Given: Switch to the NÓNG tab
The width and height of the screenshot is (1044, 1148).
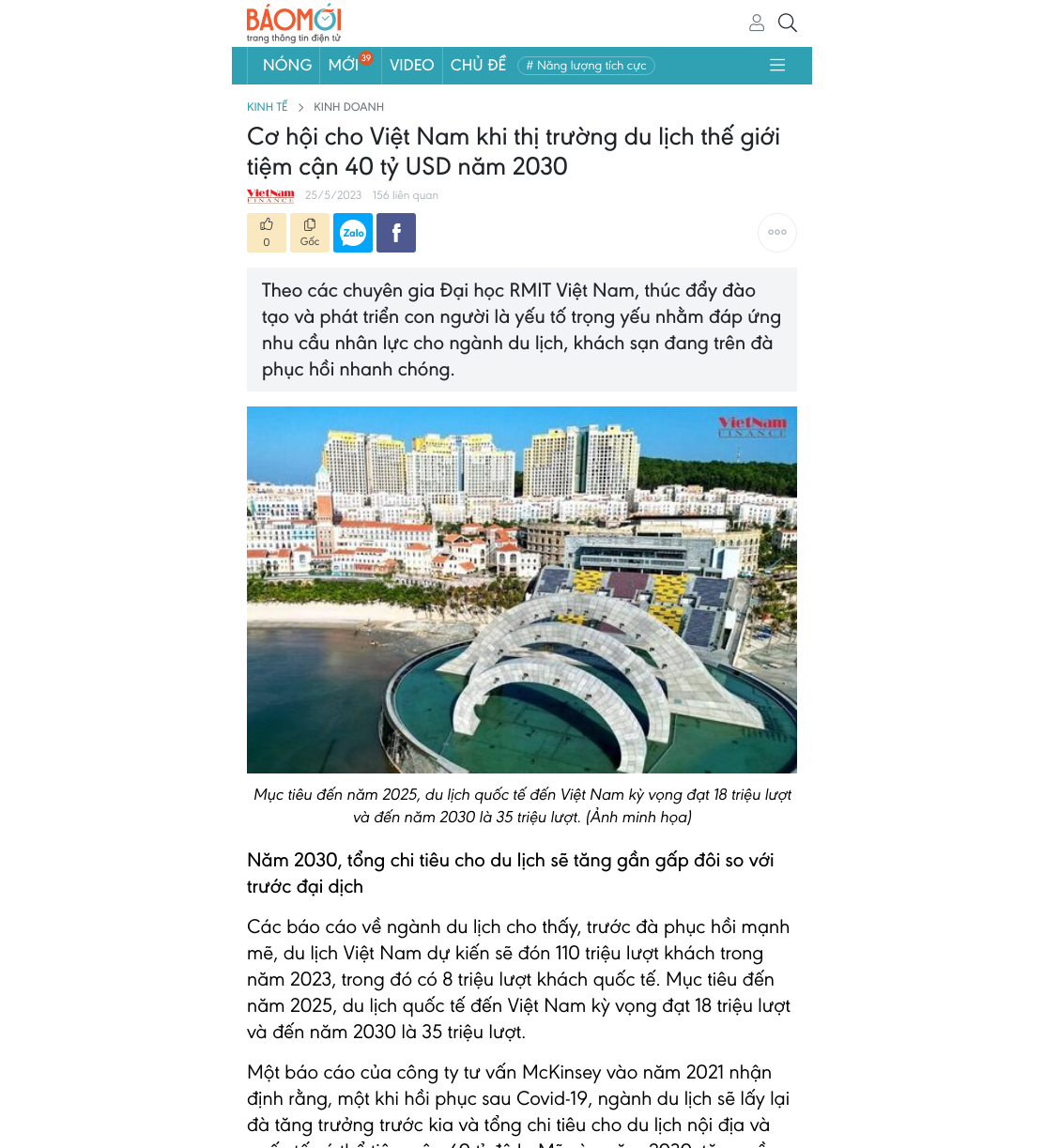Looking at the screenshot, I should 287,65.
